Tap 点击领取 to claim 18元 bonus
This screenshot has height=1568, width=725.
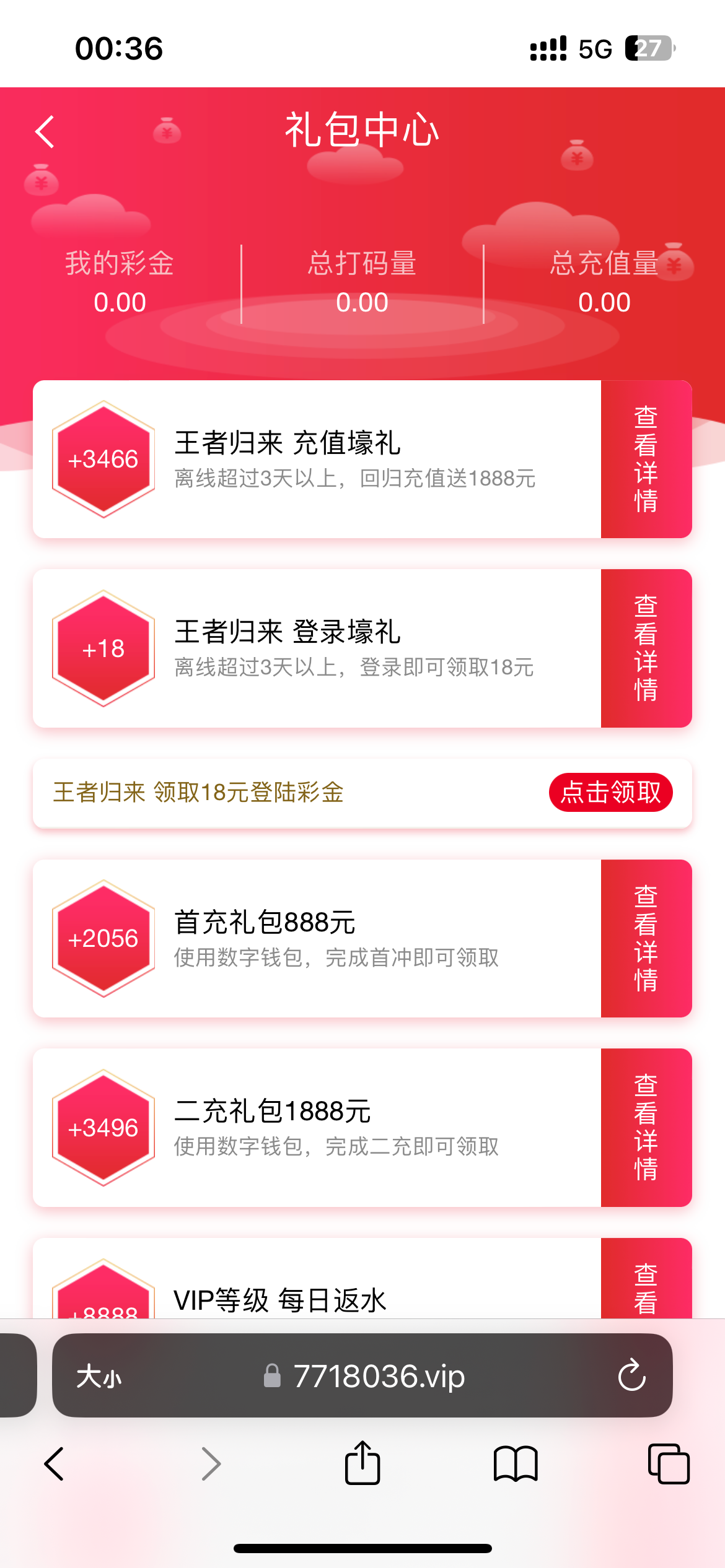click(x=610, y=792)
